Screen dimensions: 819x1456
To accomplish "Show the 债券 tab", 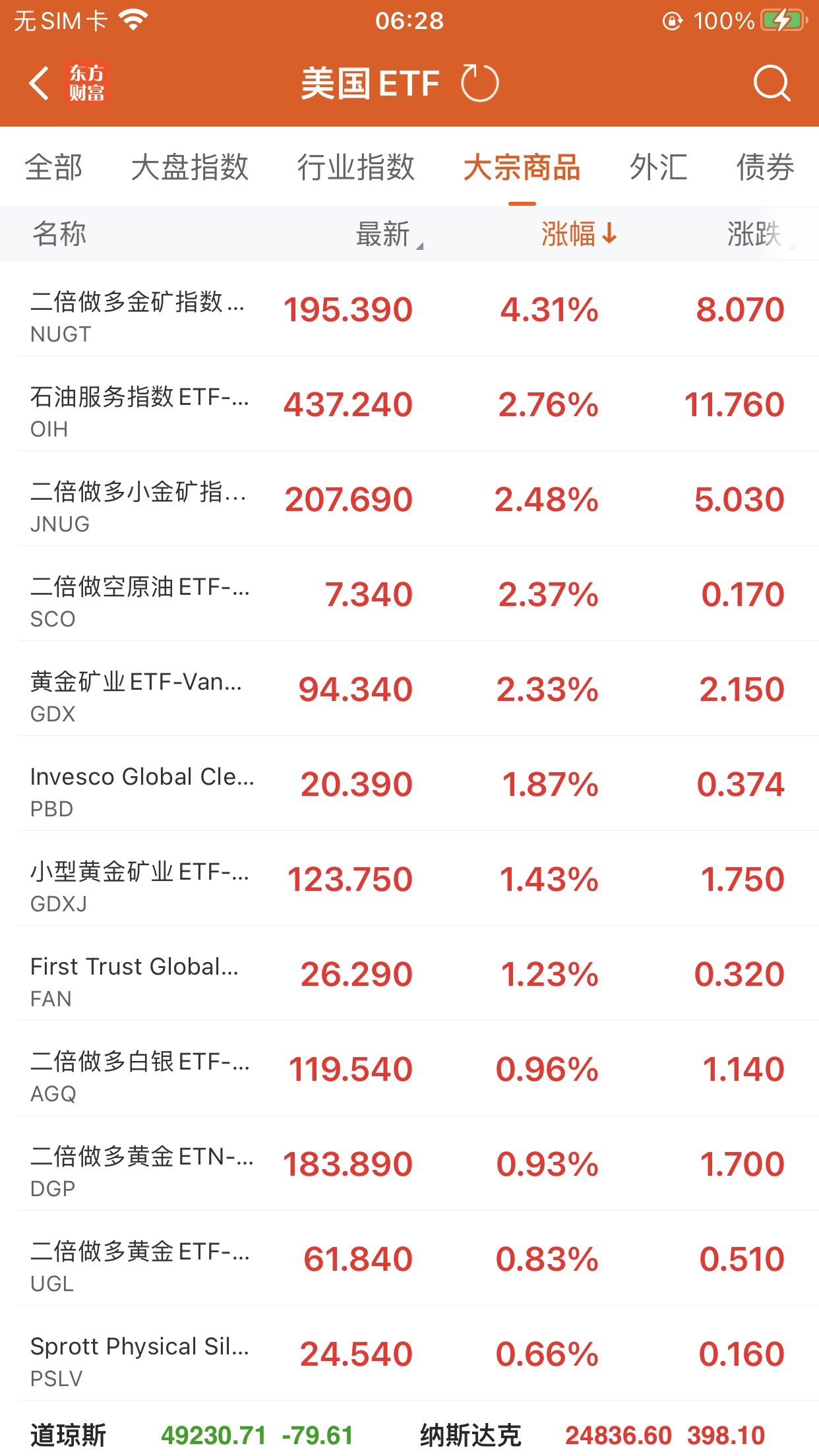I will (x=765, y=167).
